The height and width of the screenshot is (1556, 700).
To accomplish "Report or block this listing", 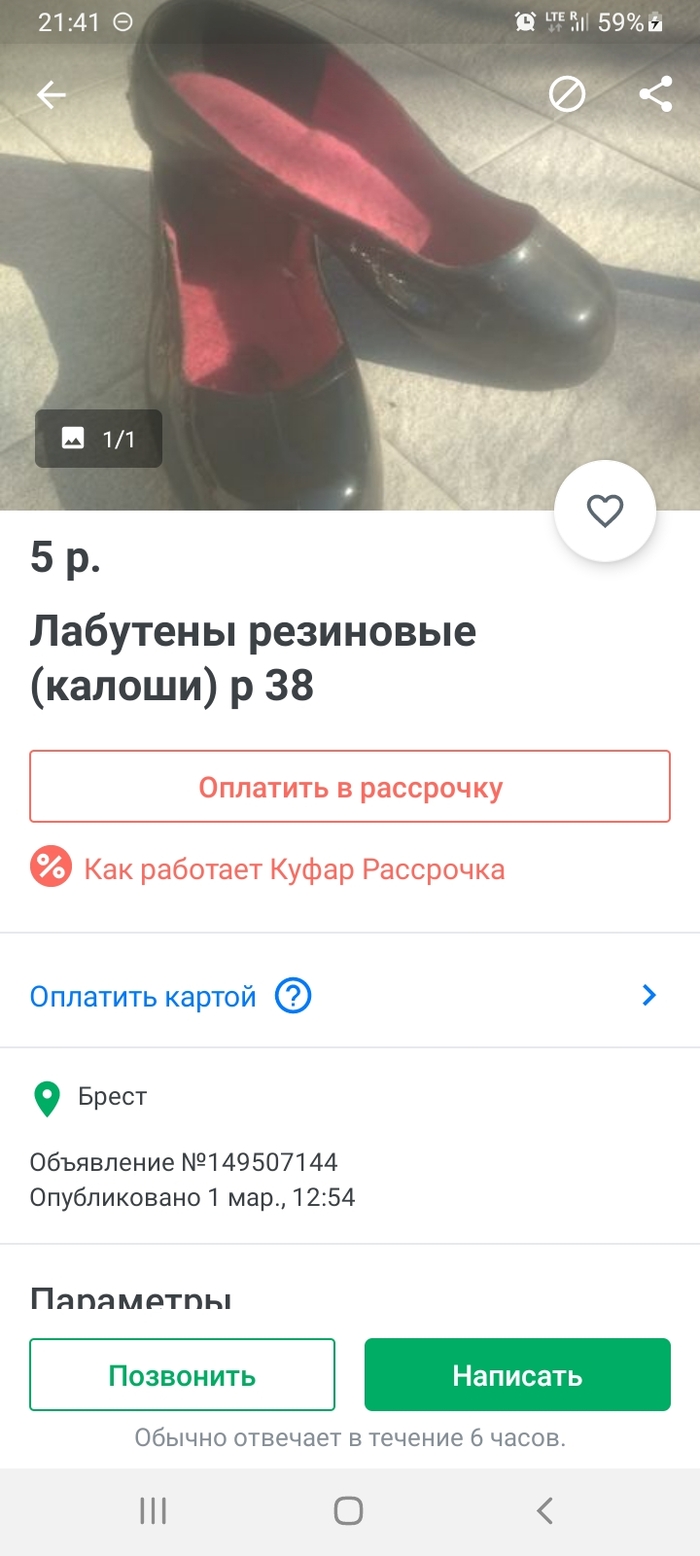I will (567, 96).
